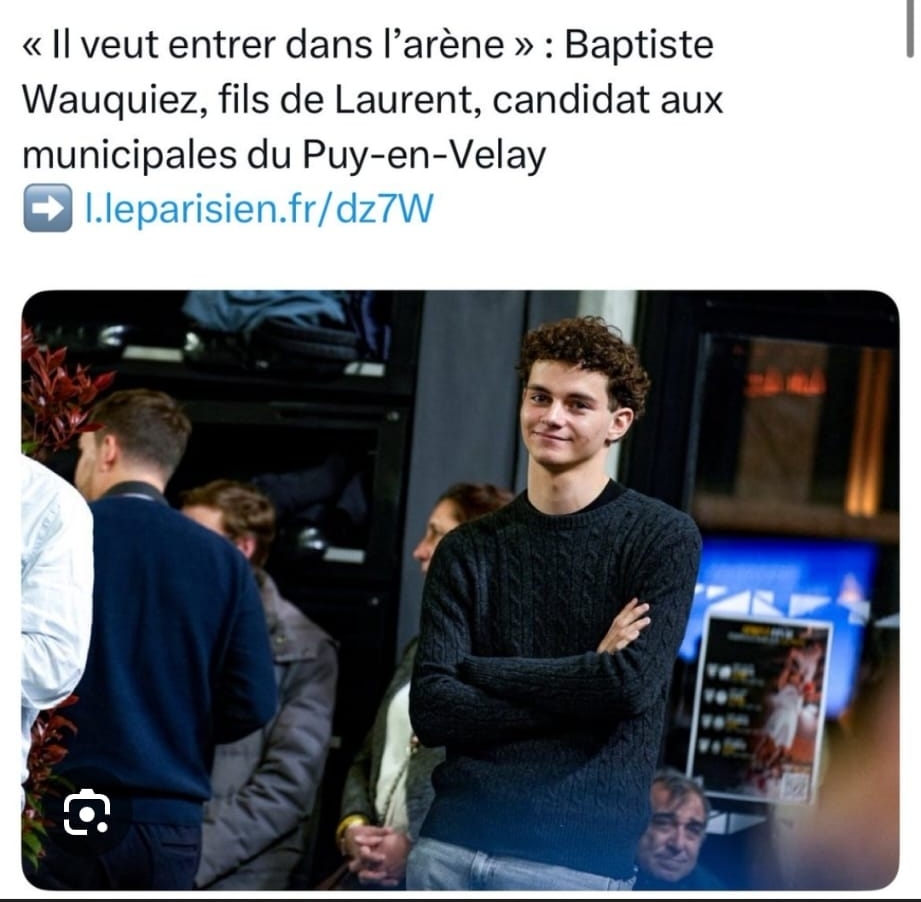Open the article photo in the tweet

[460, 590]
